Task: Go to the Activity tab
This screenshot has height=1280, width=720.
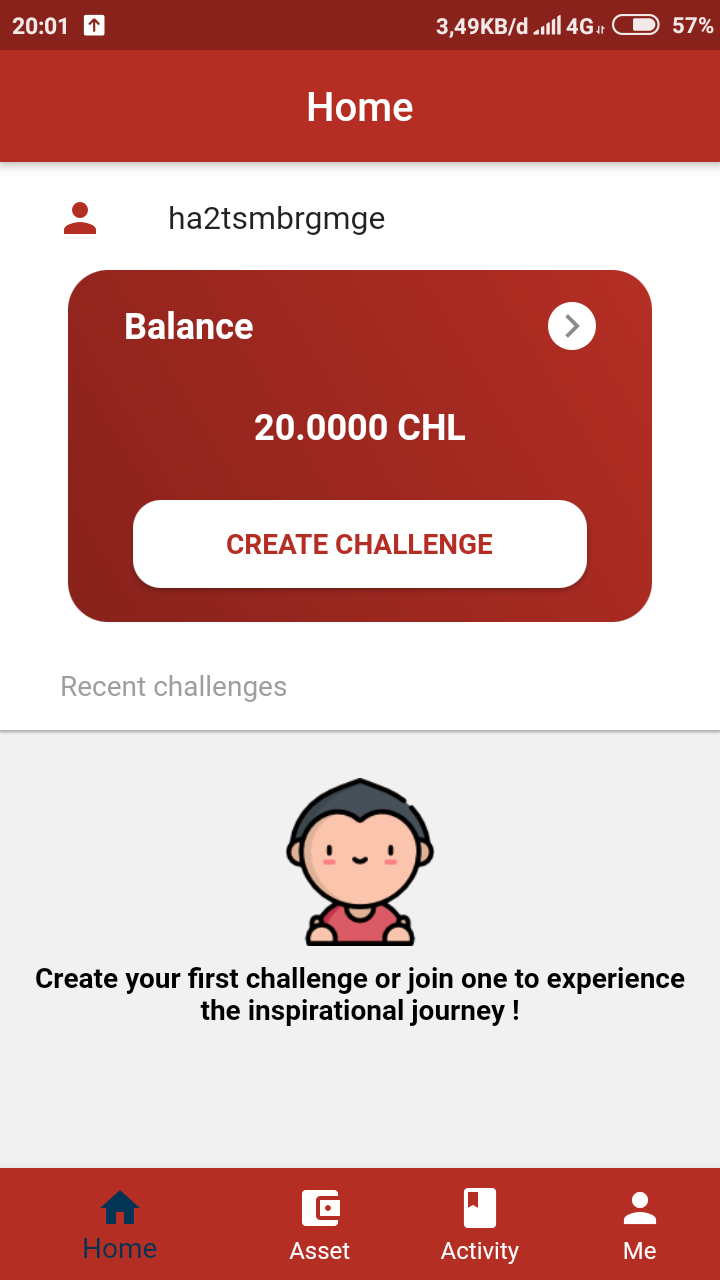Action: point(480,1225)
